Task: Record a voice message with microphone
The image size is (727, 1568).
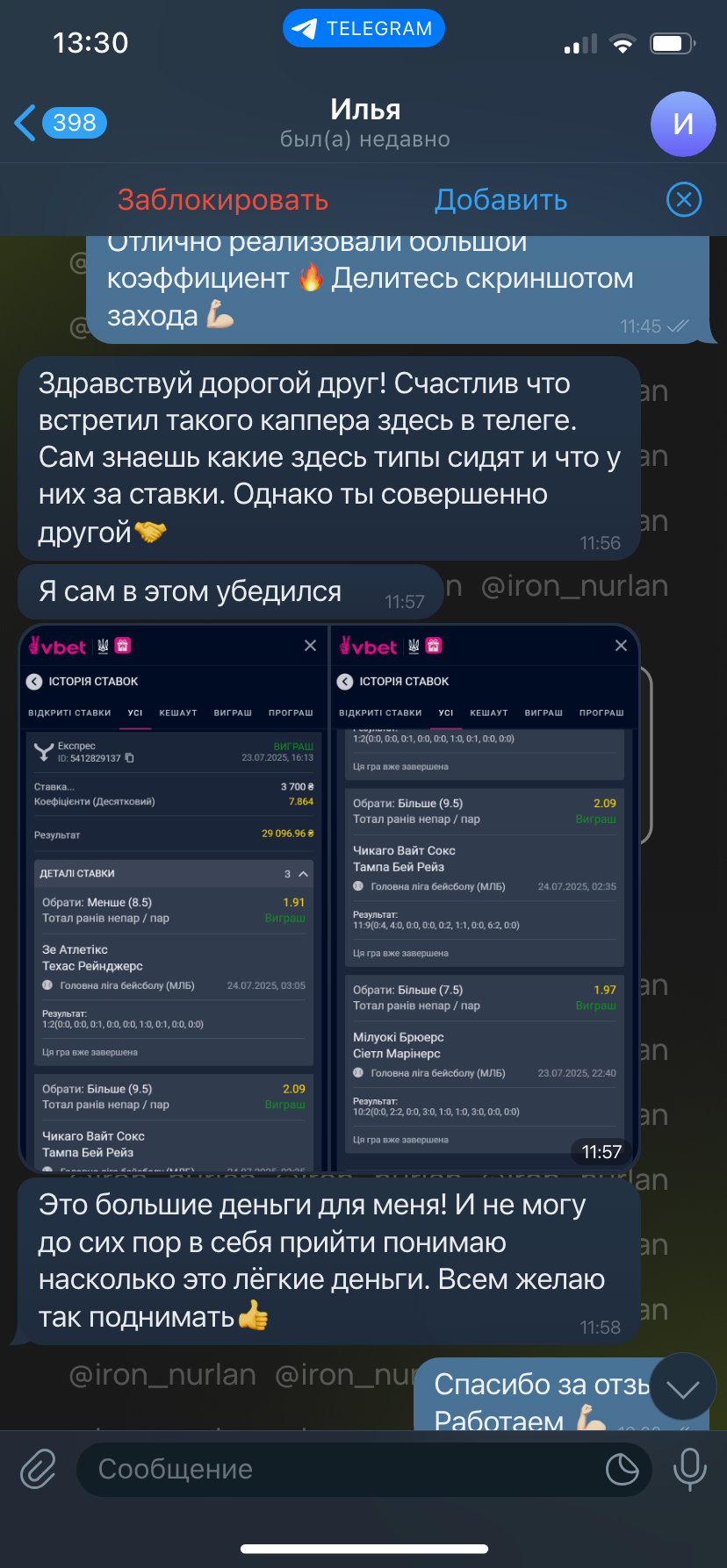Action: 689,1469
